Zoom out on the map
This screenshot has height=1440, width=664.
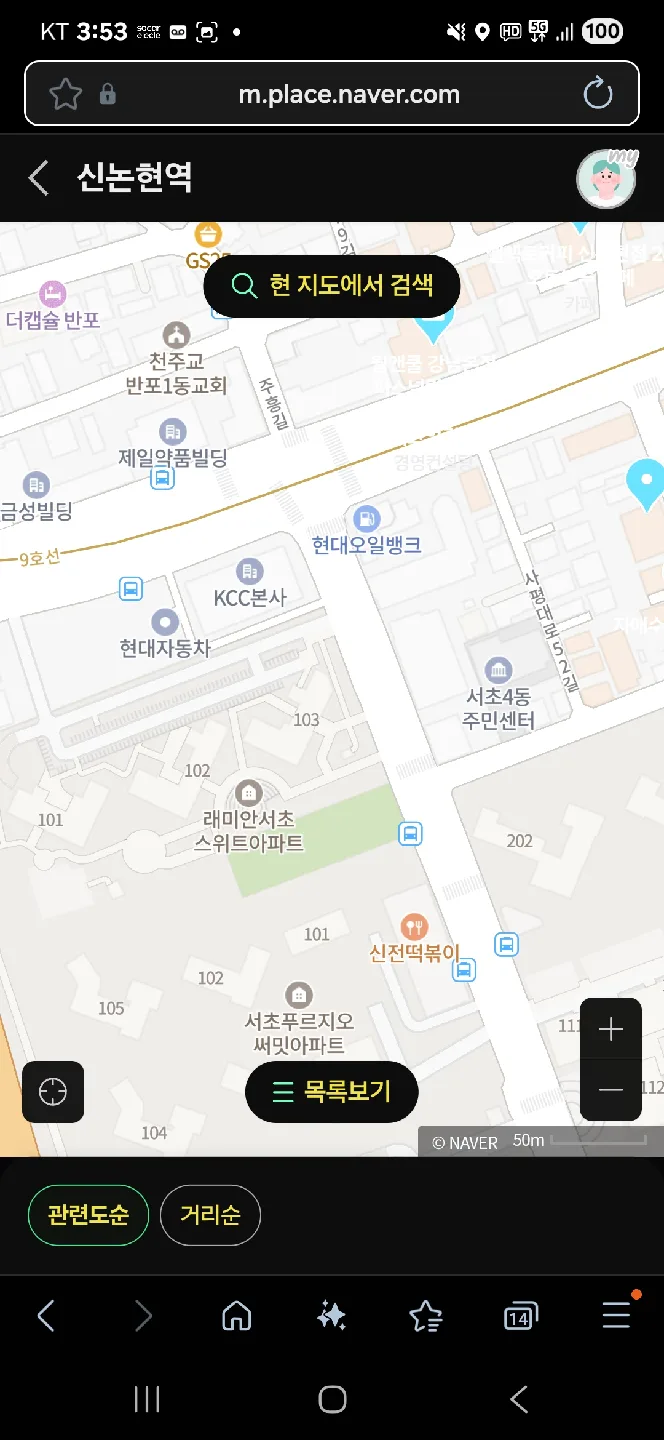610,1089
